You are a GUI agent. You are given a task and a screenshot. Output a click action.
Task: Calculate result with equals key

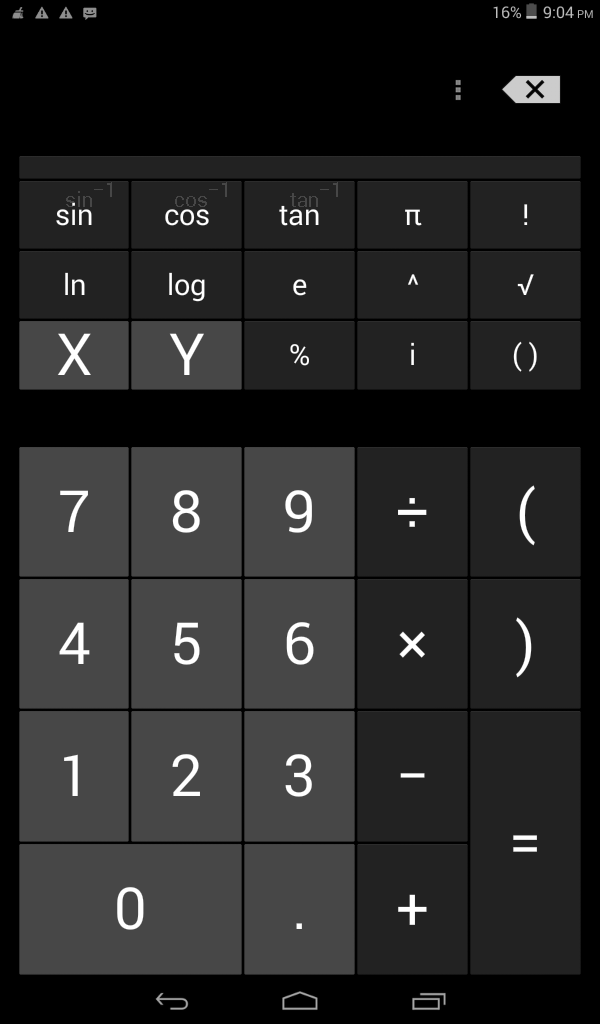click(x=526, y=842)
